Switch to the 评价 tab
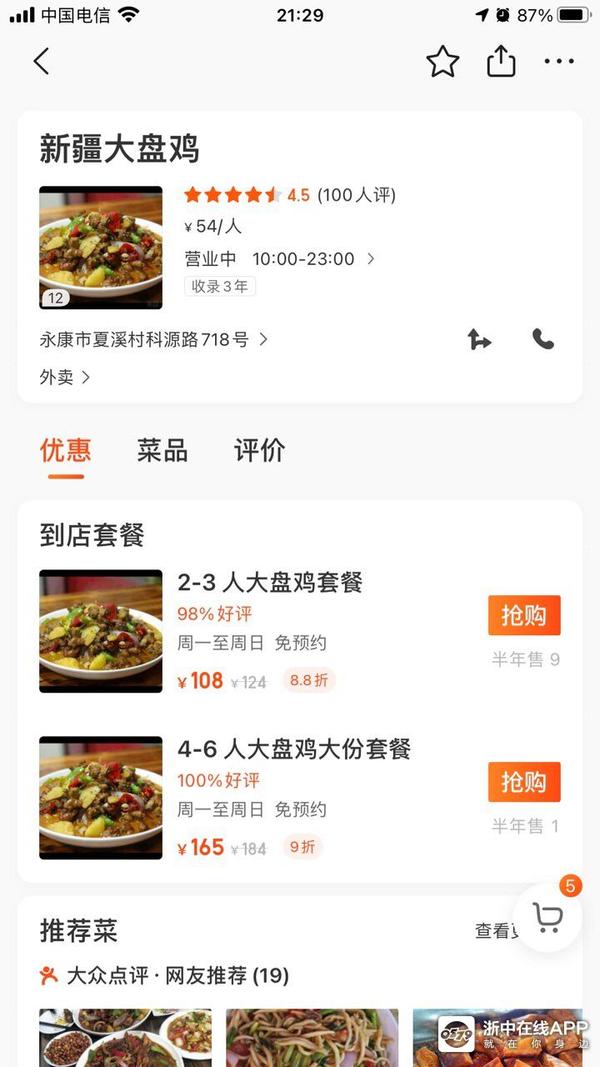Image resolution: width=600 pixels, height=1067 pixels. (259, 451)
